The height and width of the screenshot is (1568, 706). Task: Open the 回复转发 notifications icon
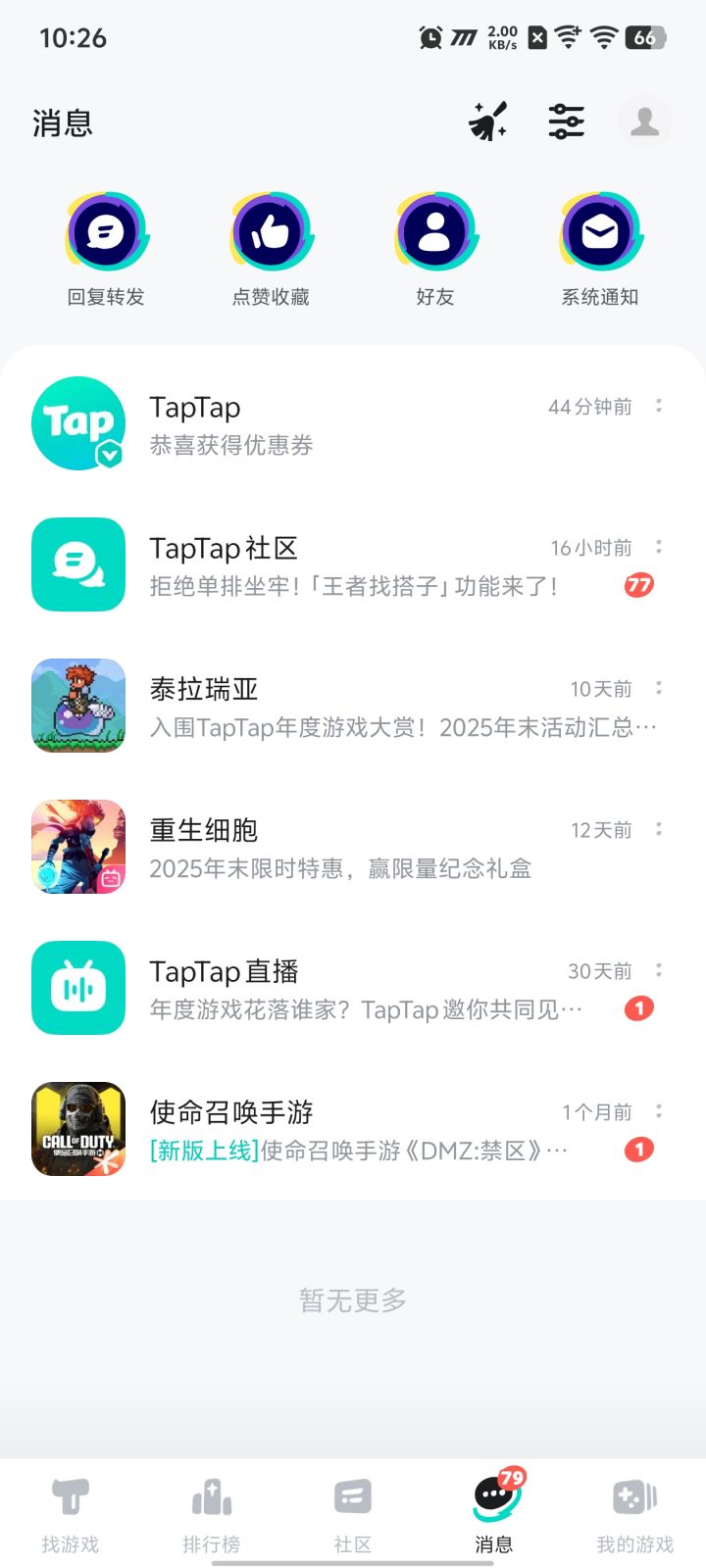pos(106,232)
